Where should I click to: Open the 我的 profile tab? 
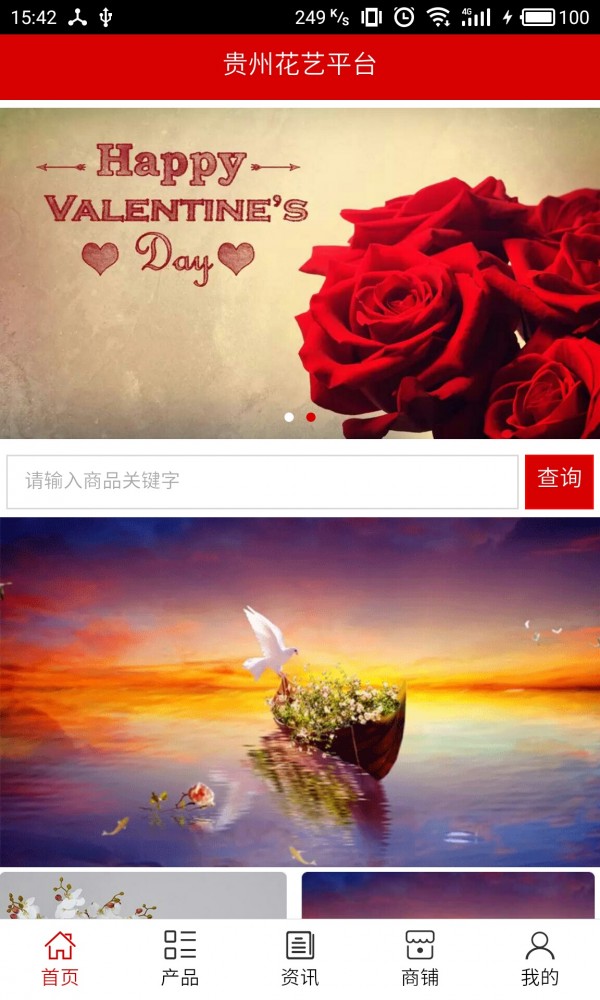tap(540, 957)
